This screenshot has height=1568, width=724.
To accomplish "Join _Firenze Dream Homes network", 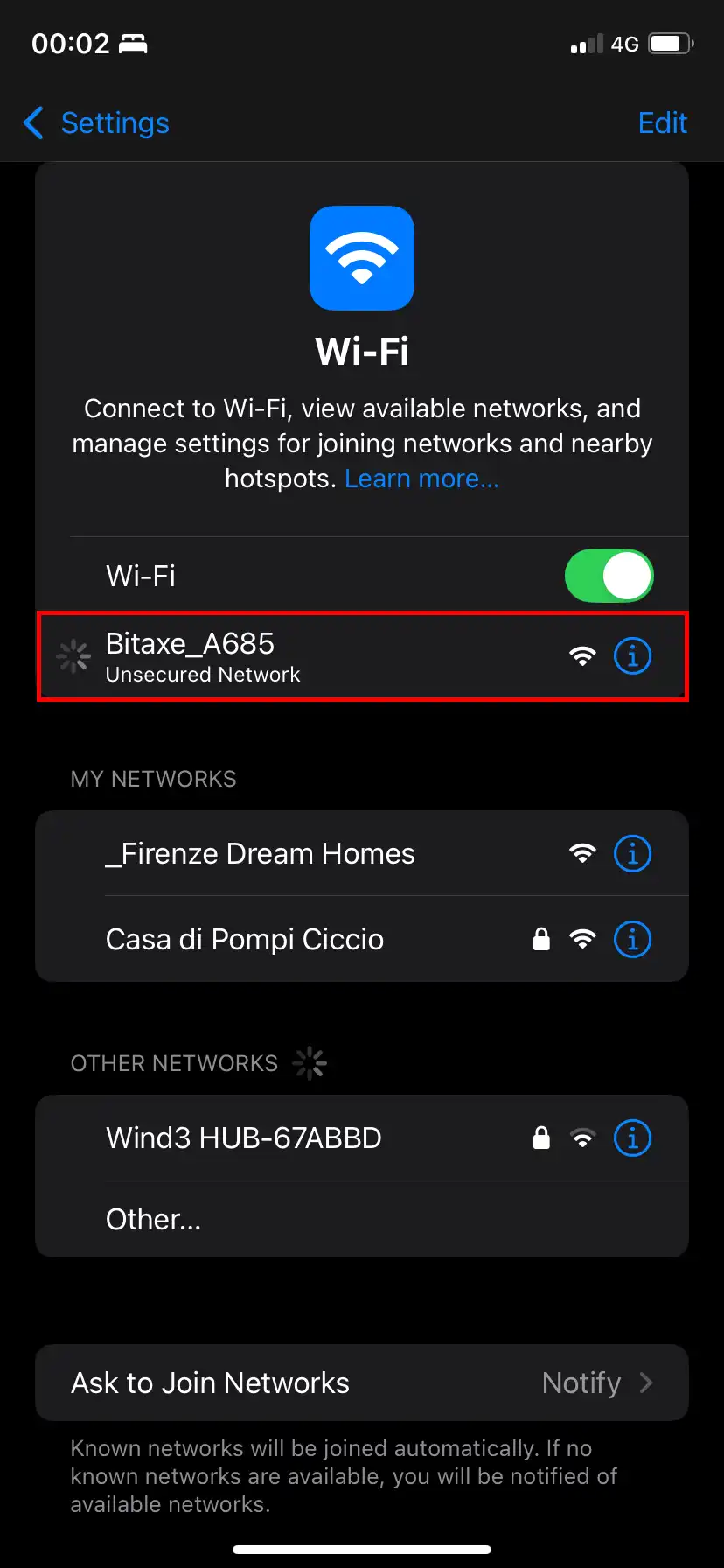I will click(362, 853).
